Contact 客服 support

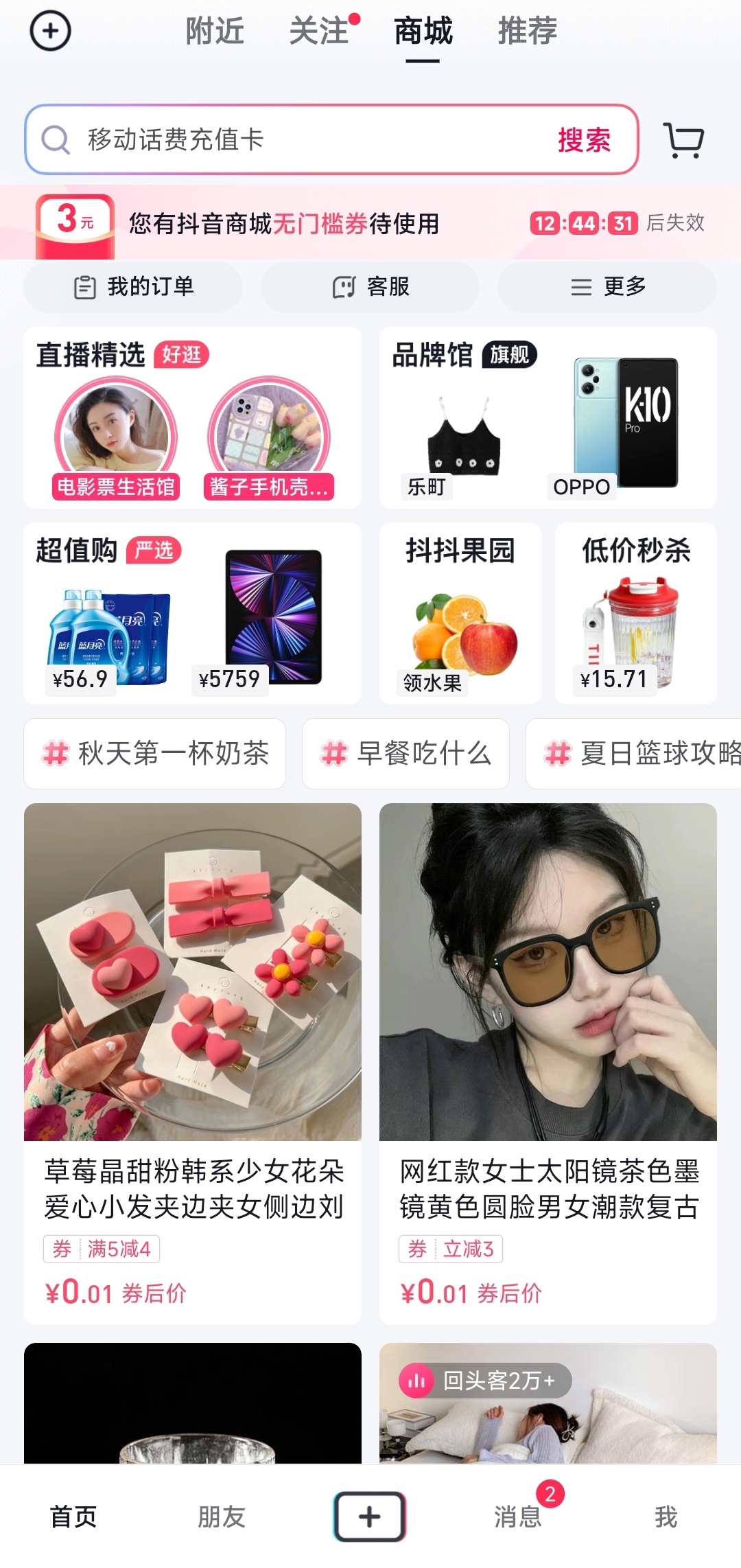click(x=370, y=287)
